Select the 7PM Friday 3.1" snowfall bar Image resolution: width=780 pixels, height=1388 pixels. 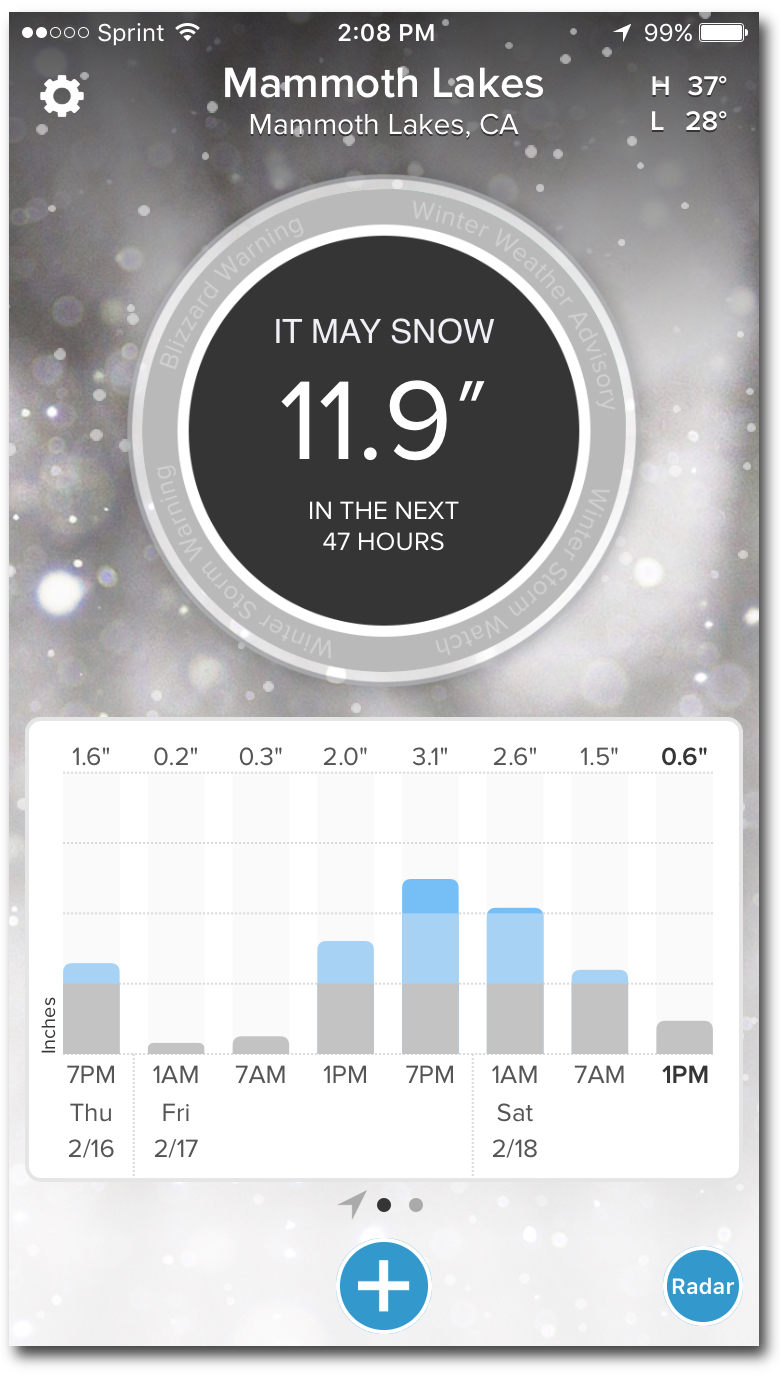click(430, 966)
